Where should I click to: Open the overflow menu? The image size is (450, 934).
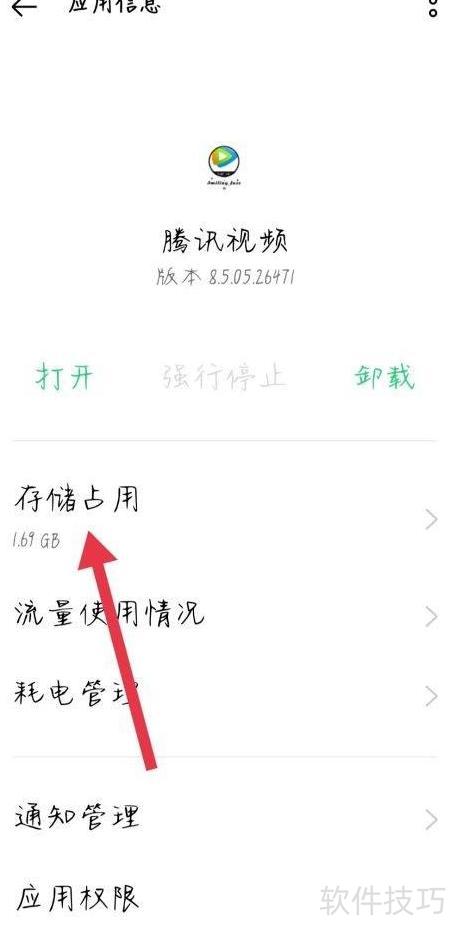click(433, 7)
